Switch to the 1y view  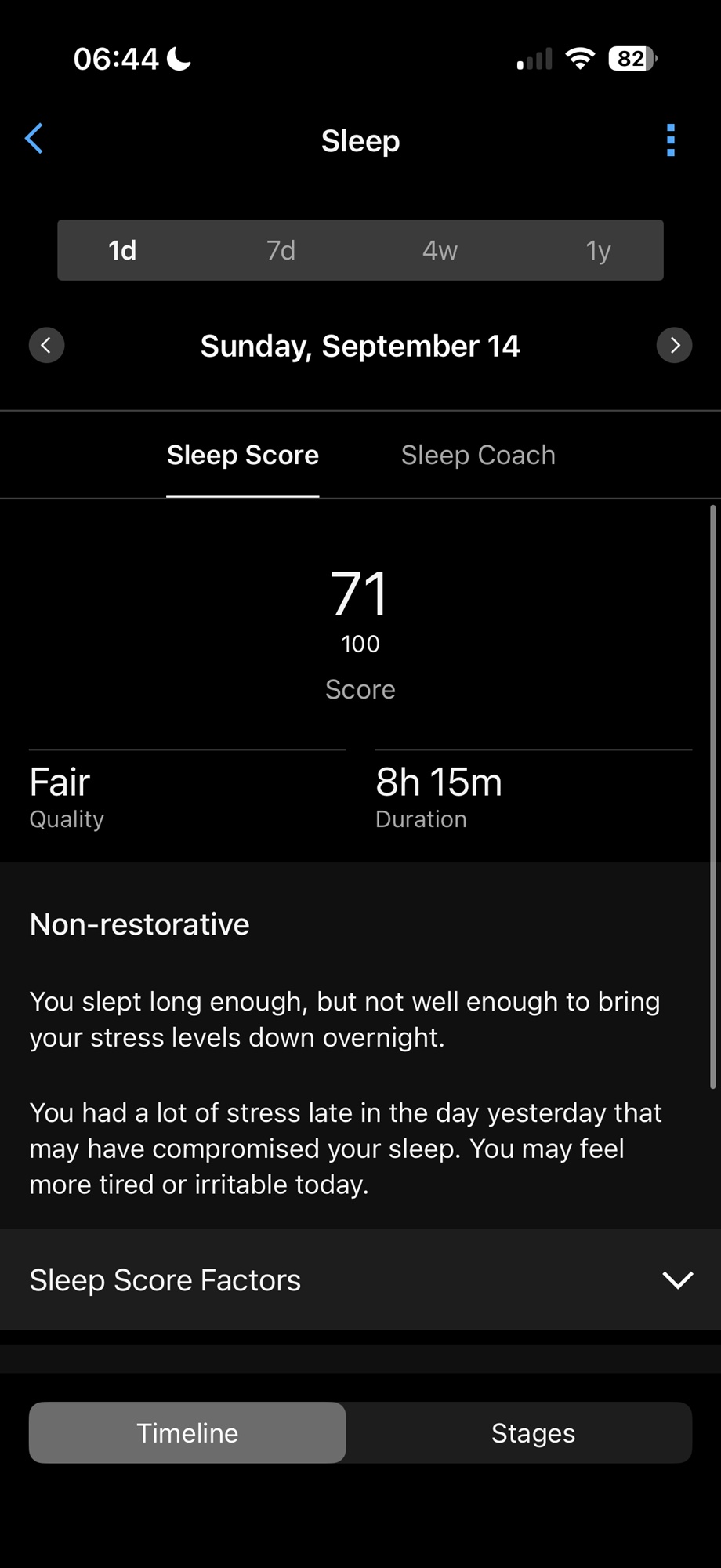pyautogui.click(x=598, y=250)
